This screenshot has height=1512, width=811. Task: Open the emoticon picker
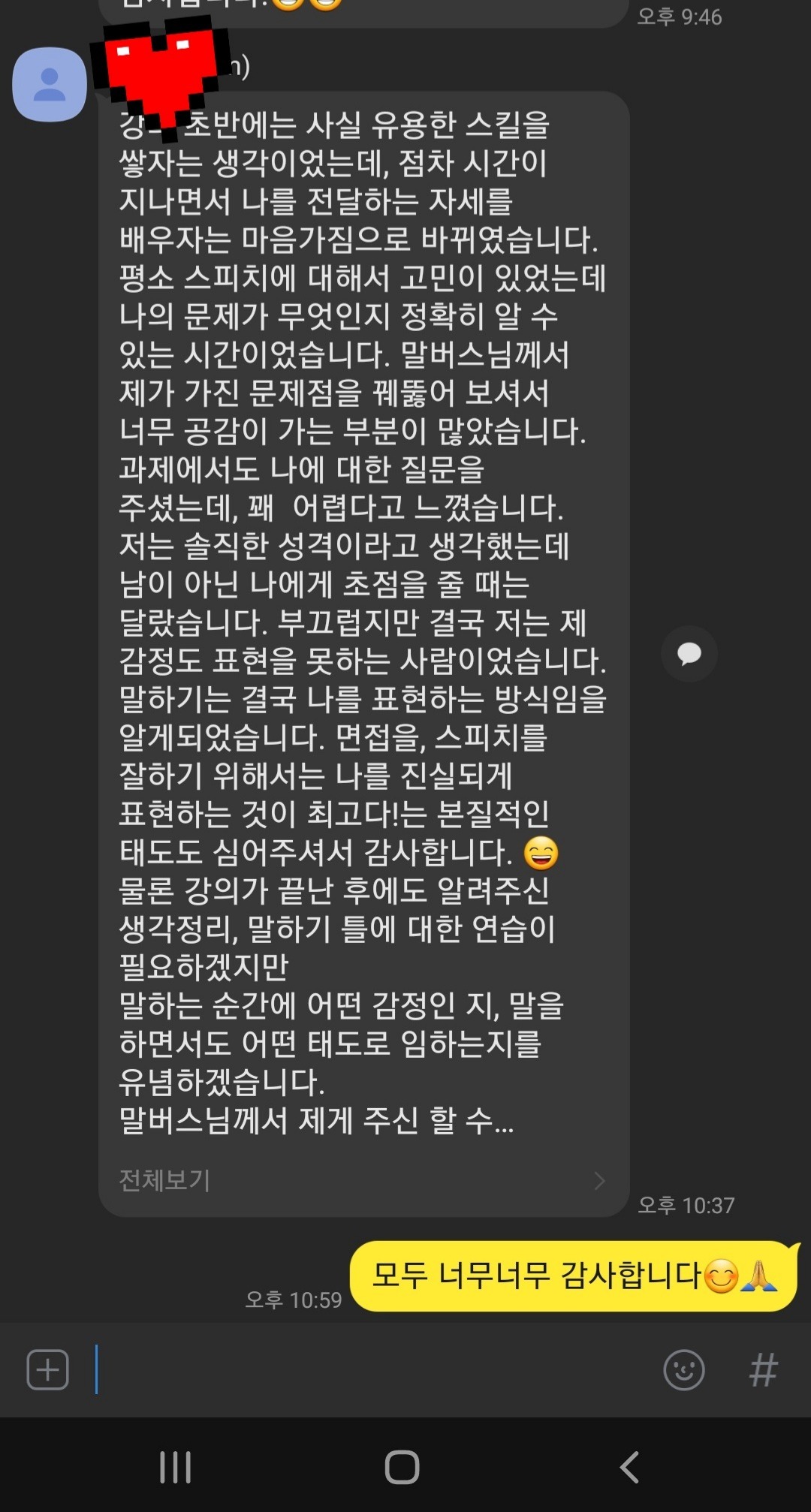click(683, 1369)
